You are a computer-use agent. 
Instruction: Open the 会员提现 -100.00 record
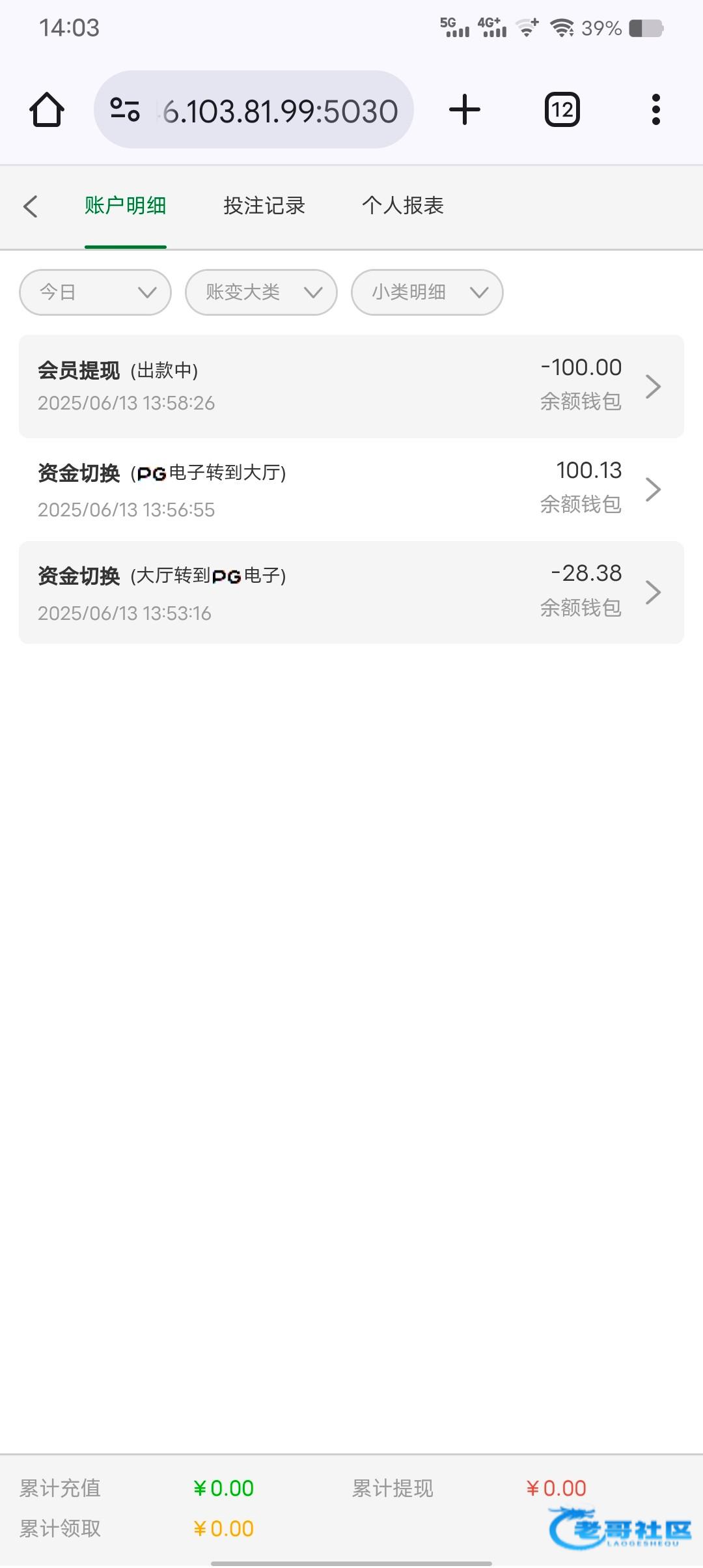coord(351,386)
